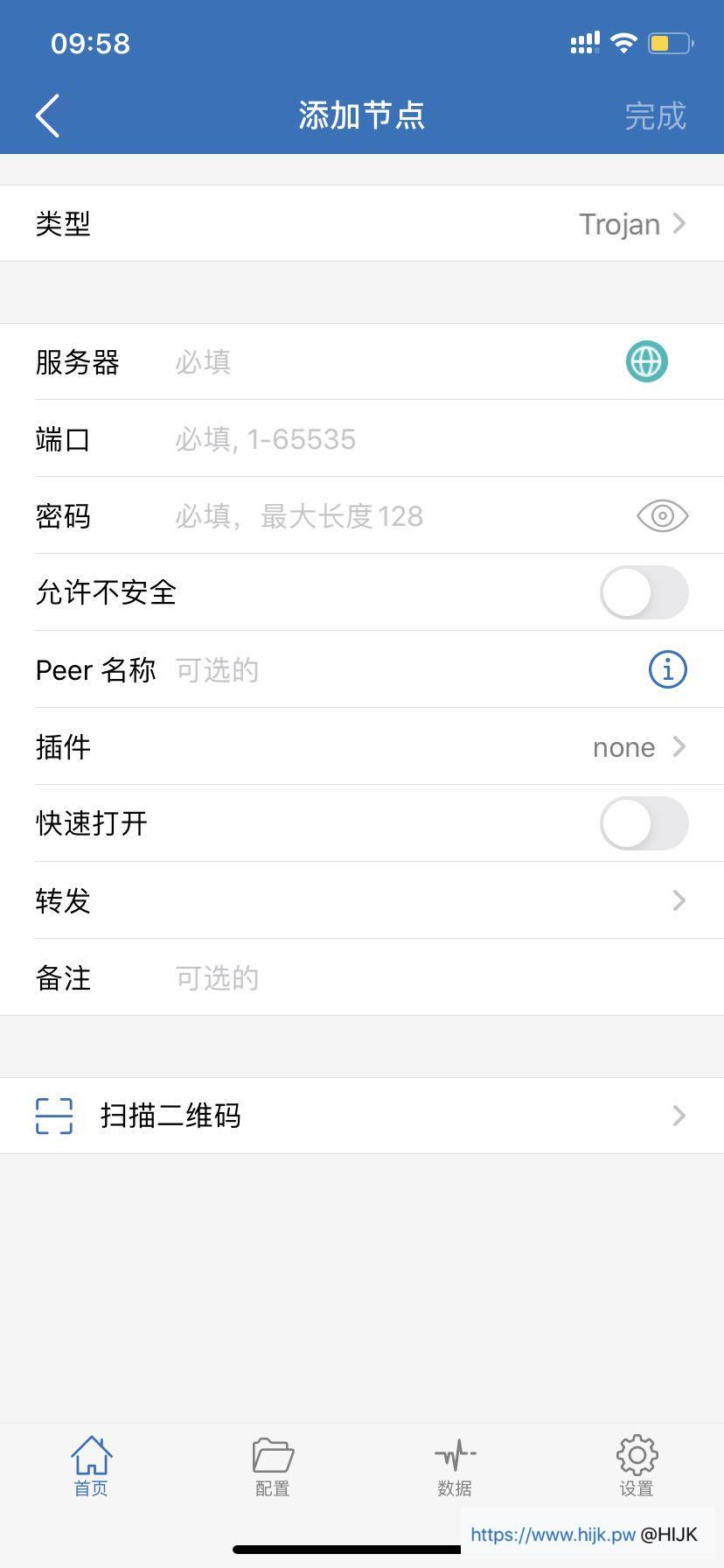Click the back arrow at top left
Image resolution: width=724 pixels, height=1568 pixels.
48,115
